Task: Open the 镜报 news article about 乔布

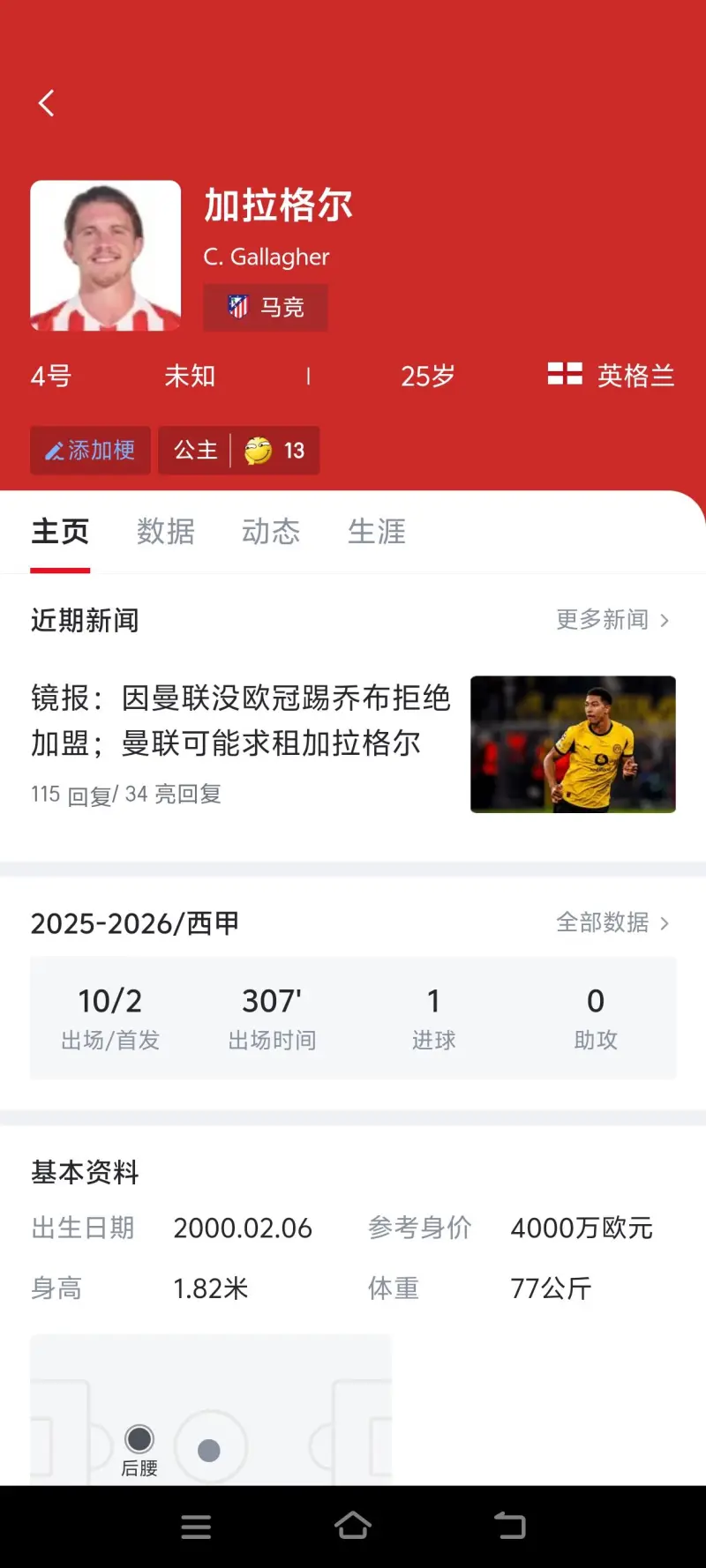Action: (240, 721)
